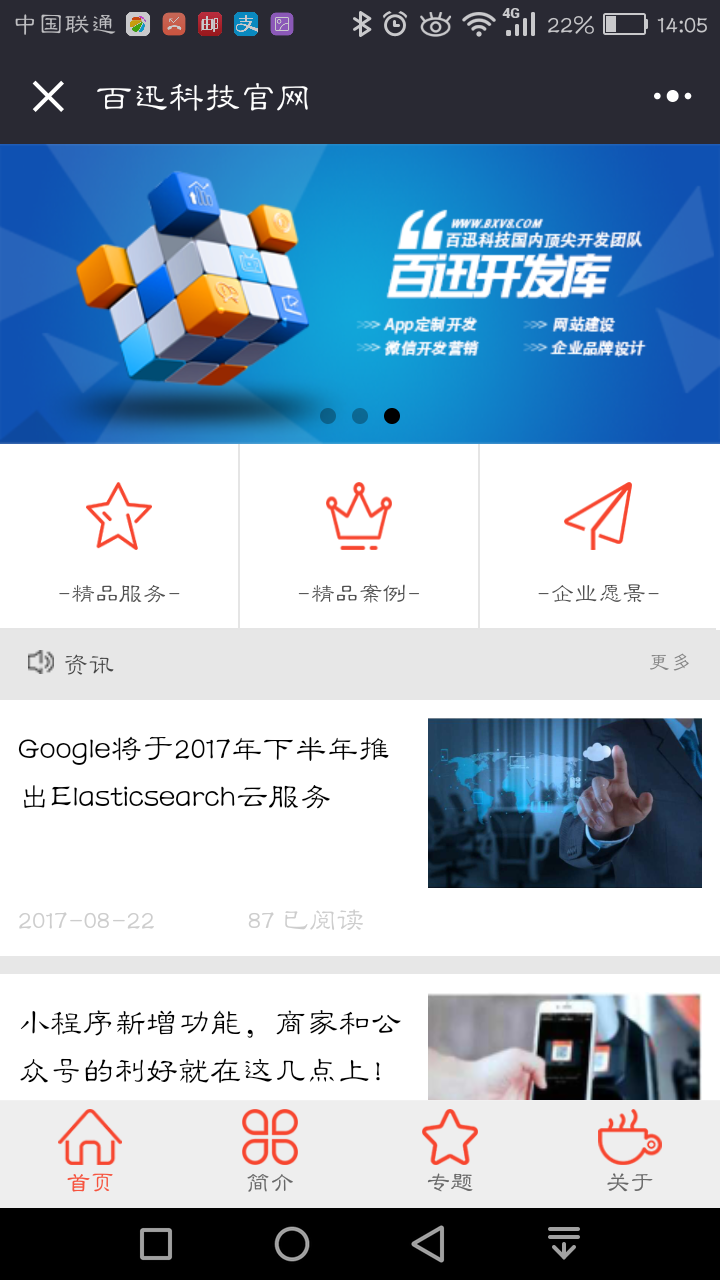The height and width of the screenshot is (1280, 720).
Task: Go back using the system back button
Action: pyautogui.click(x=428, y=1244)
